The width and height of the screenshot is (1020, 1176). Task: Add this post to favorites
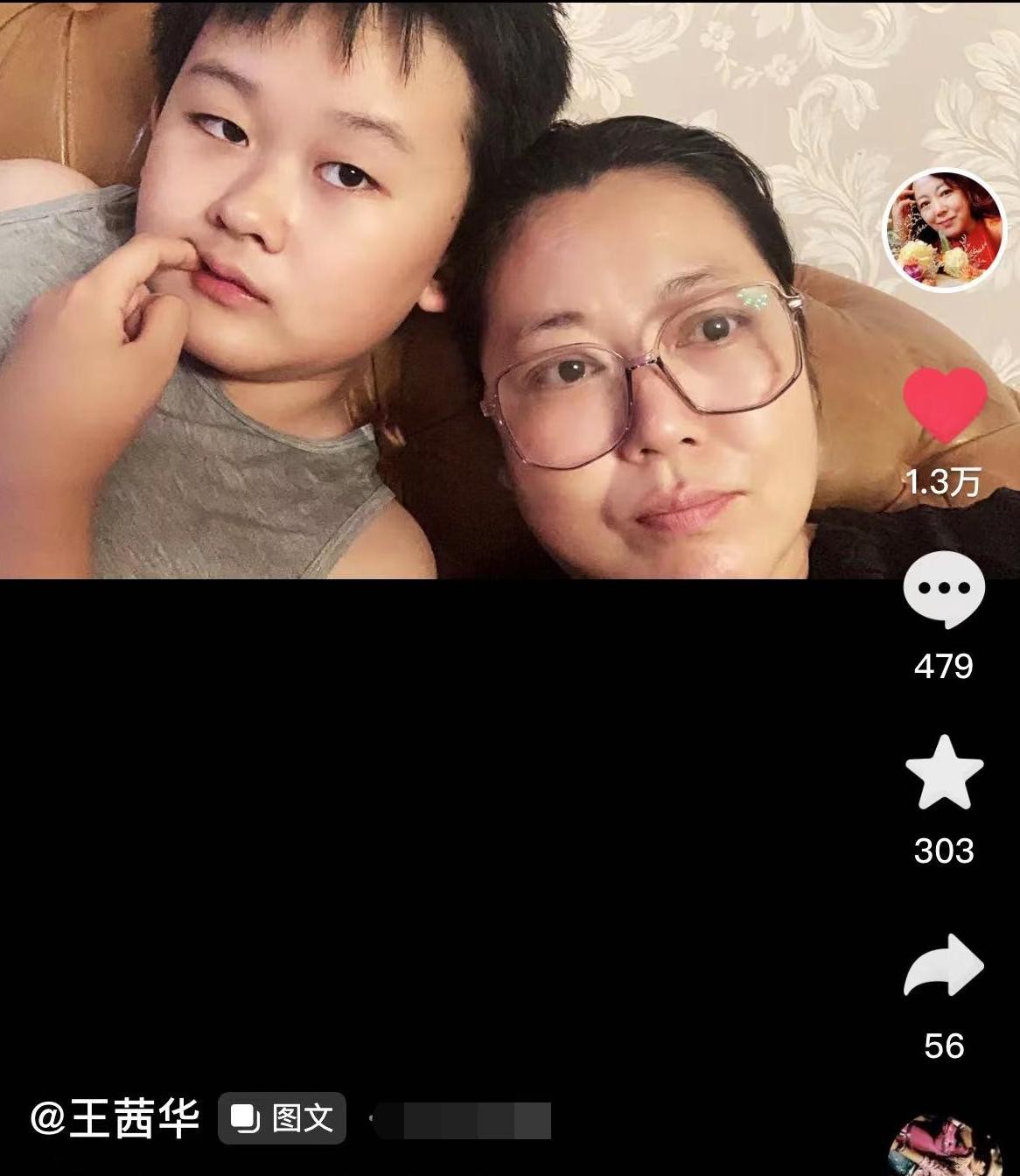point(944,772)
